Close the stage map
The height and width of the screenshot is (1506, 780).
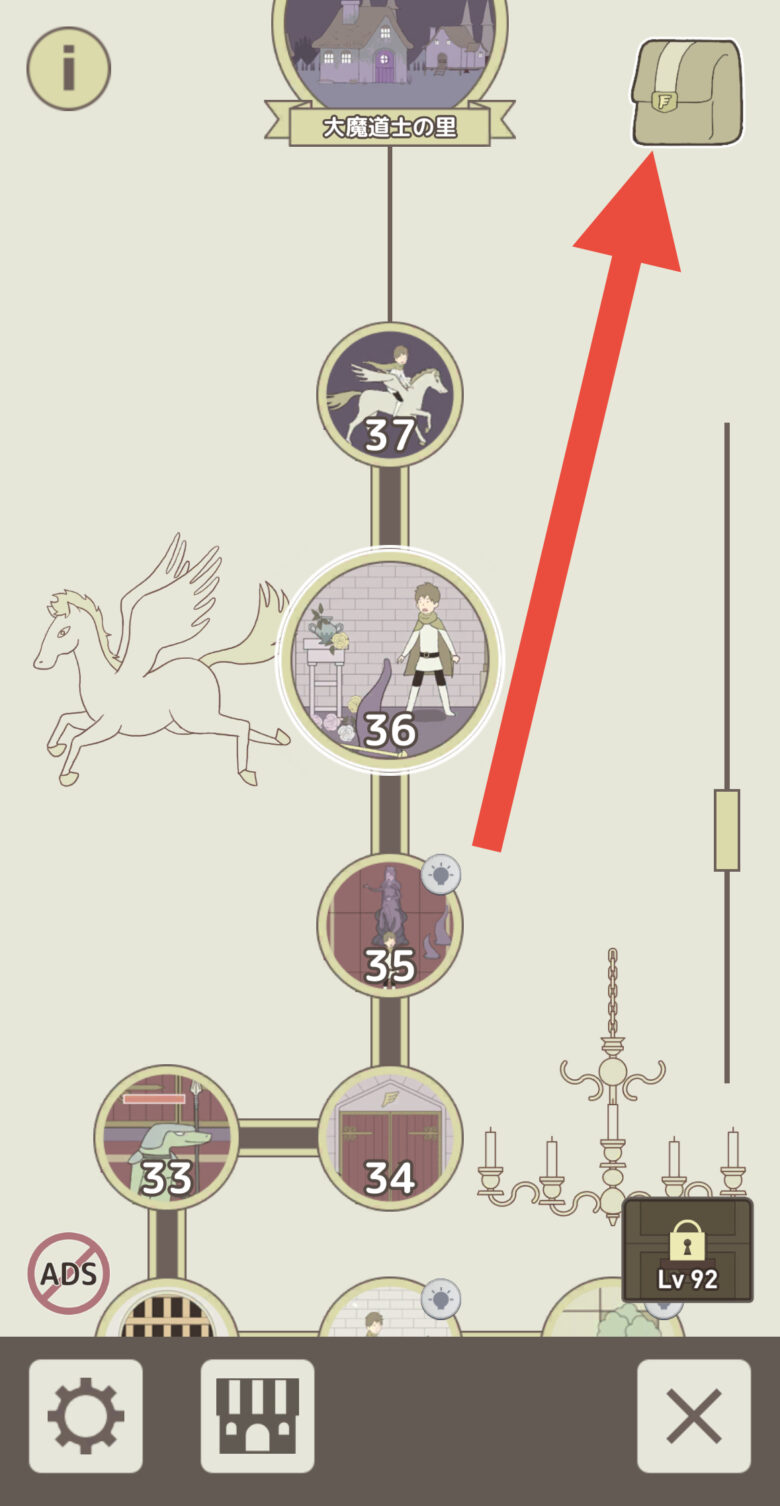(694, 1416)
